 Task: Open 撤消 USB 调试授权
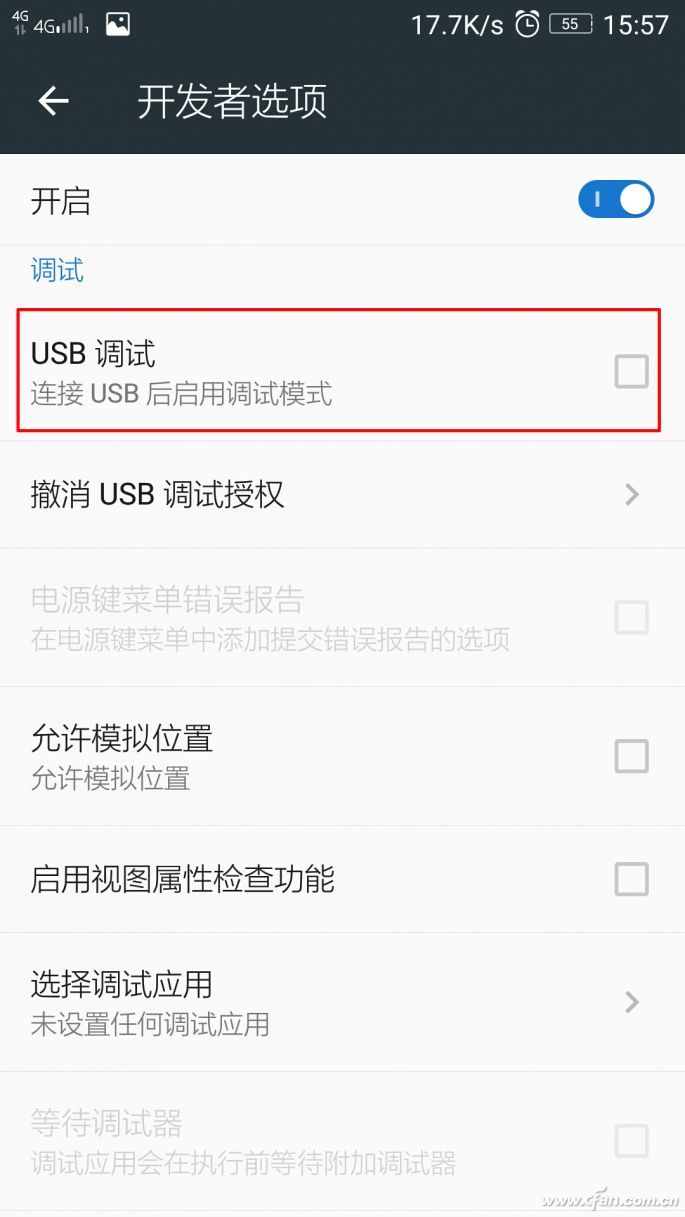(x=340, y=494)
